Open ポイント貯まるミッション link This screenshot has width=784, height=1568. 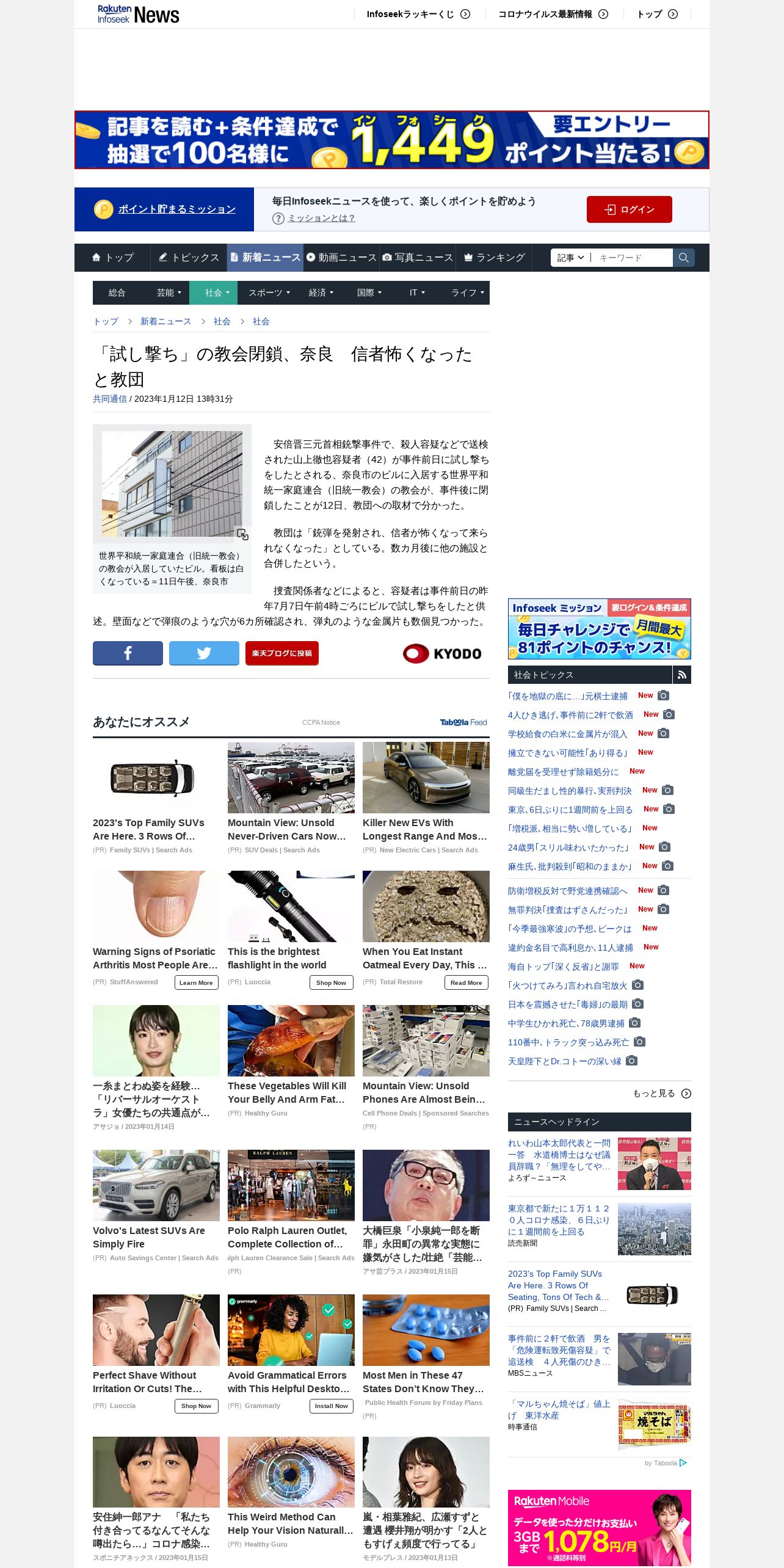point(176,209)
